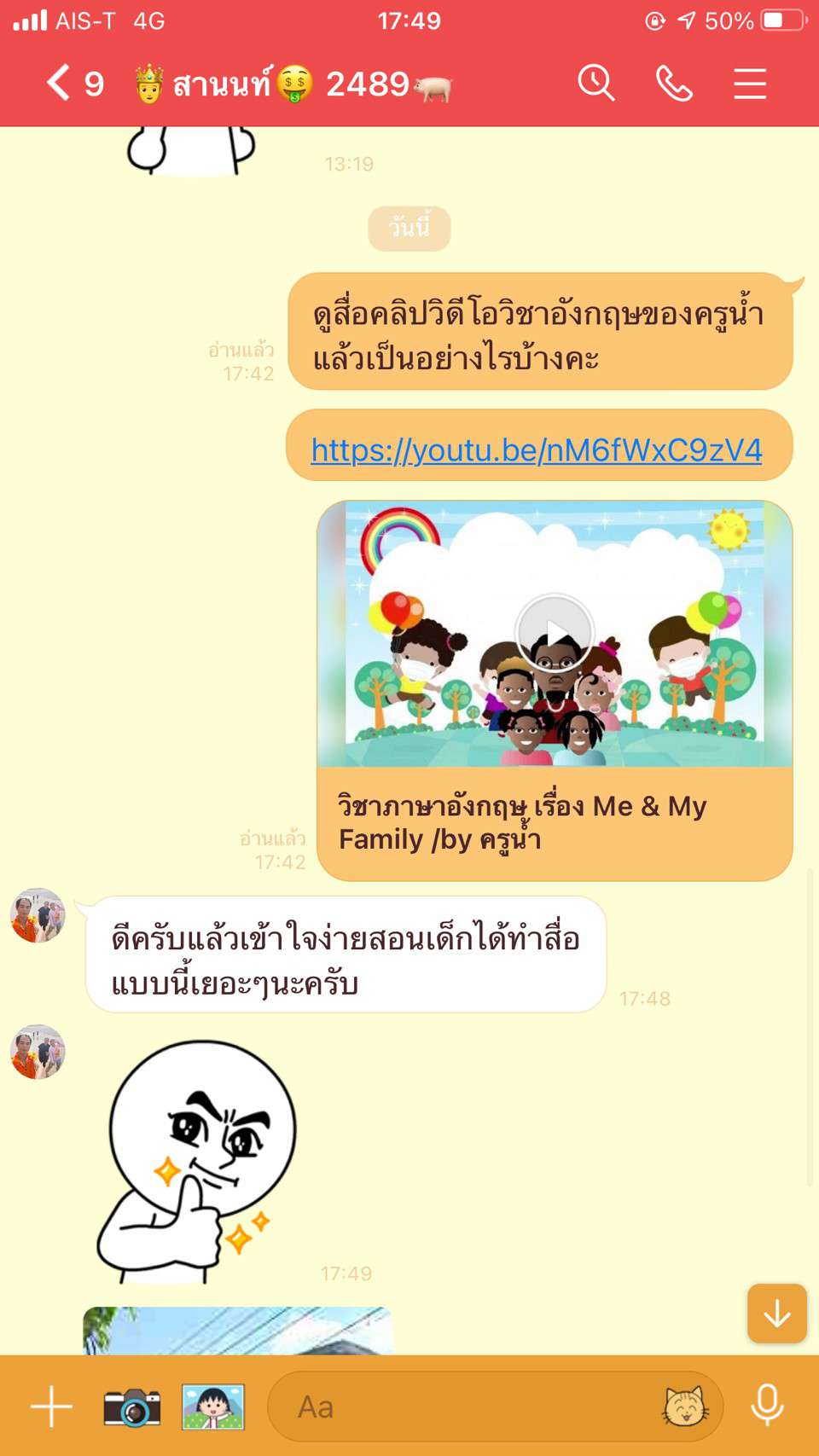Search within this chat

[x=595, y=84]
